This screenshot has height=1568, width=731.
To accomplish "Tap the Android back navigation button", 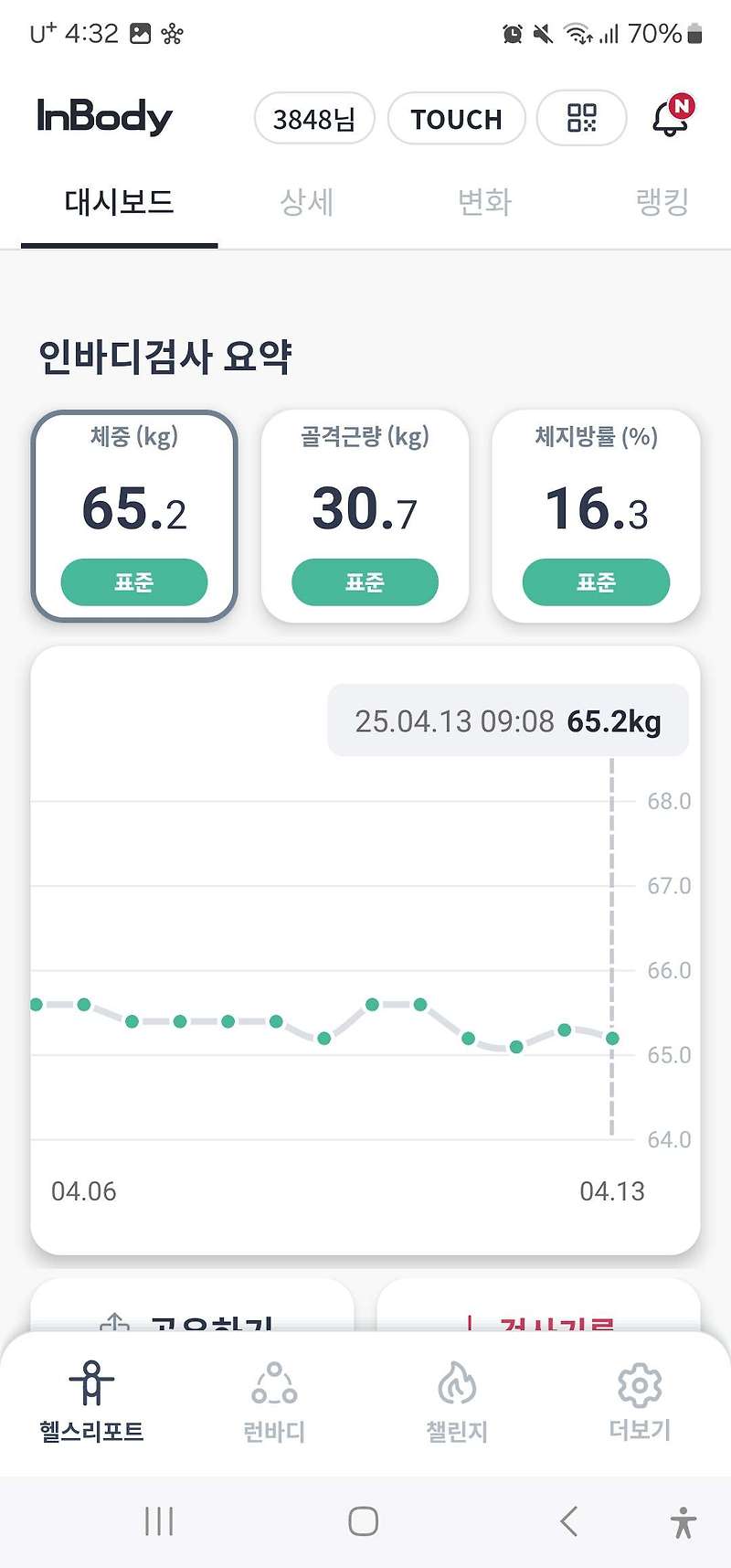I will [x=568, y=1520].
